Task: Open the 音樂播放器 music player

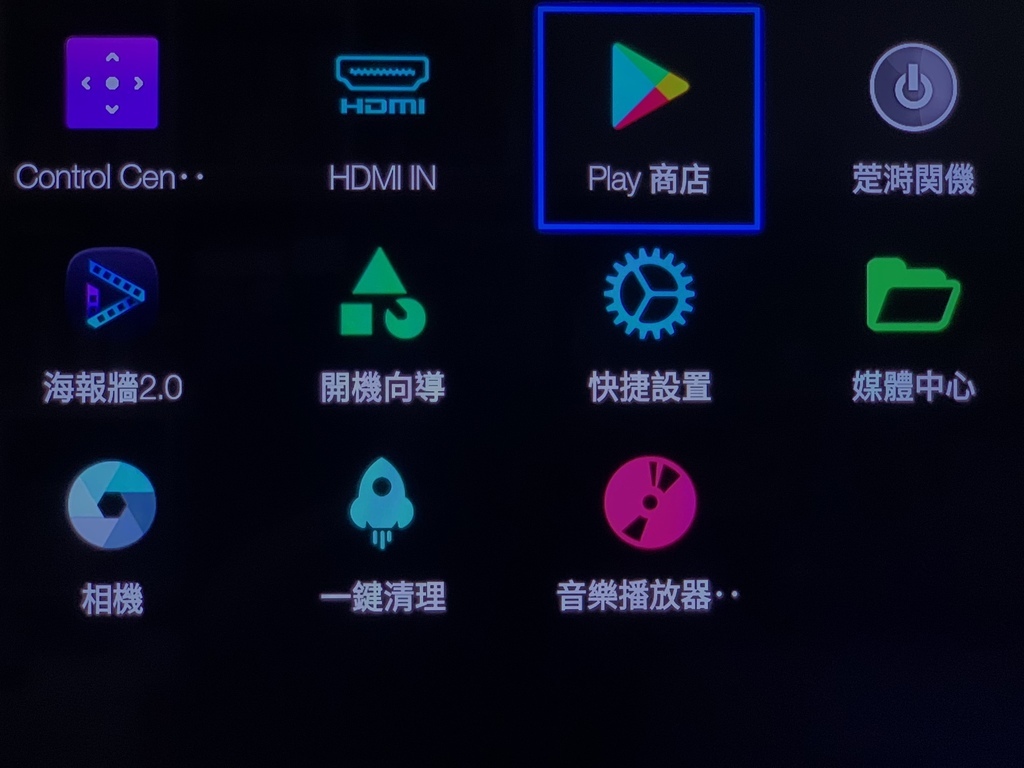Action: click(x=649, y=502)
